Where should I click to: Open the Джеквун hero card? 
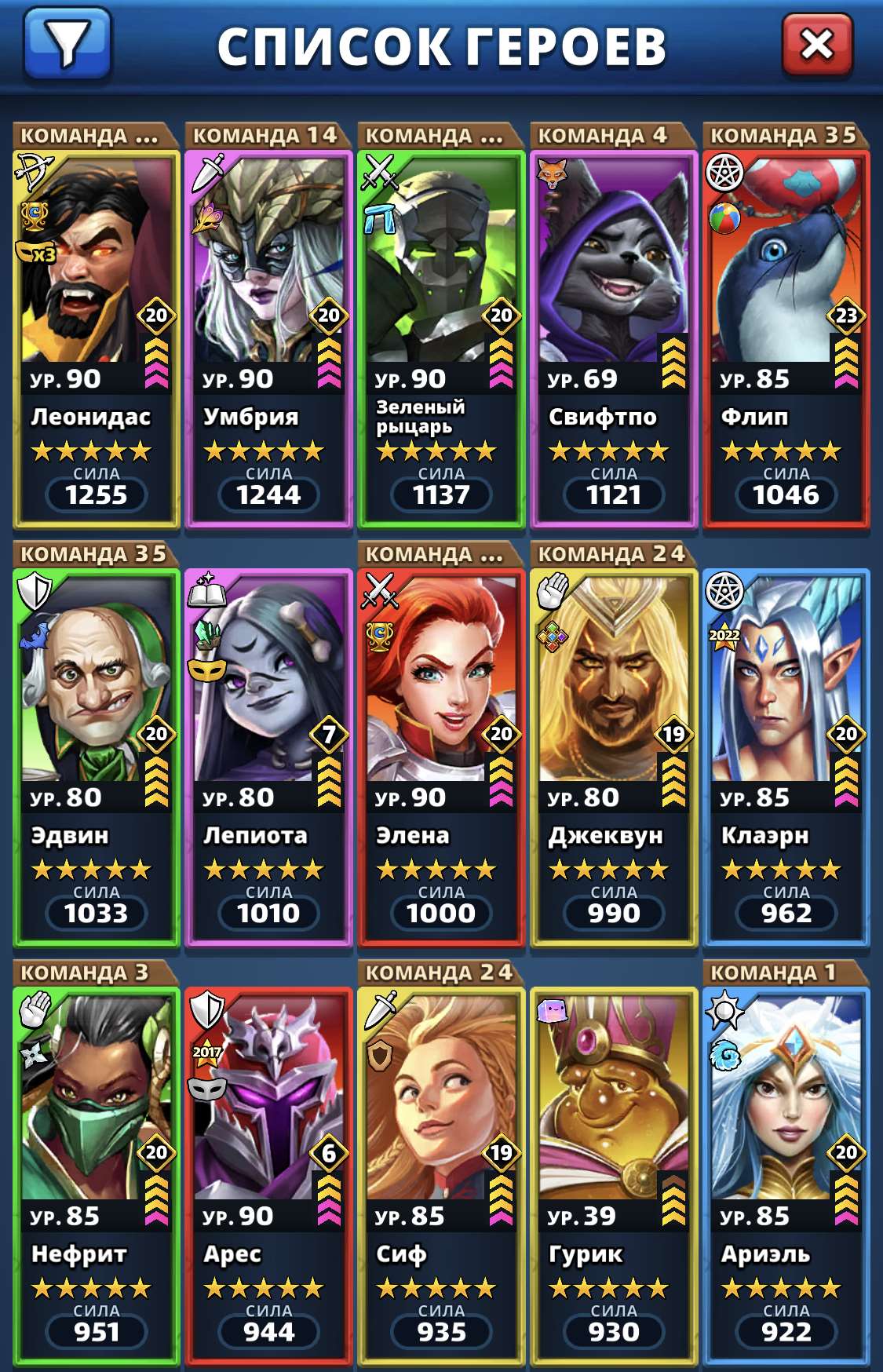614,756
